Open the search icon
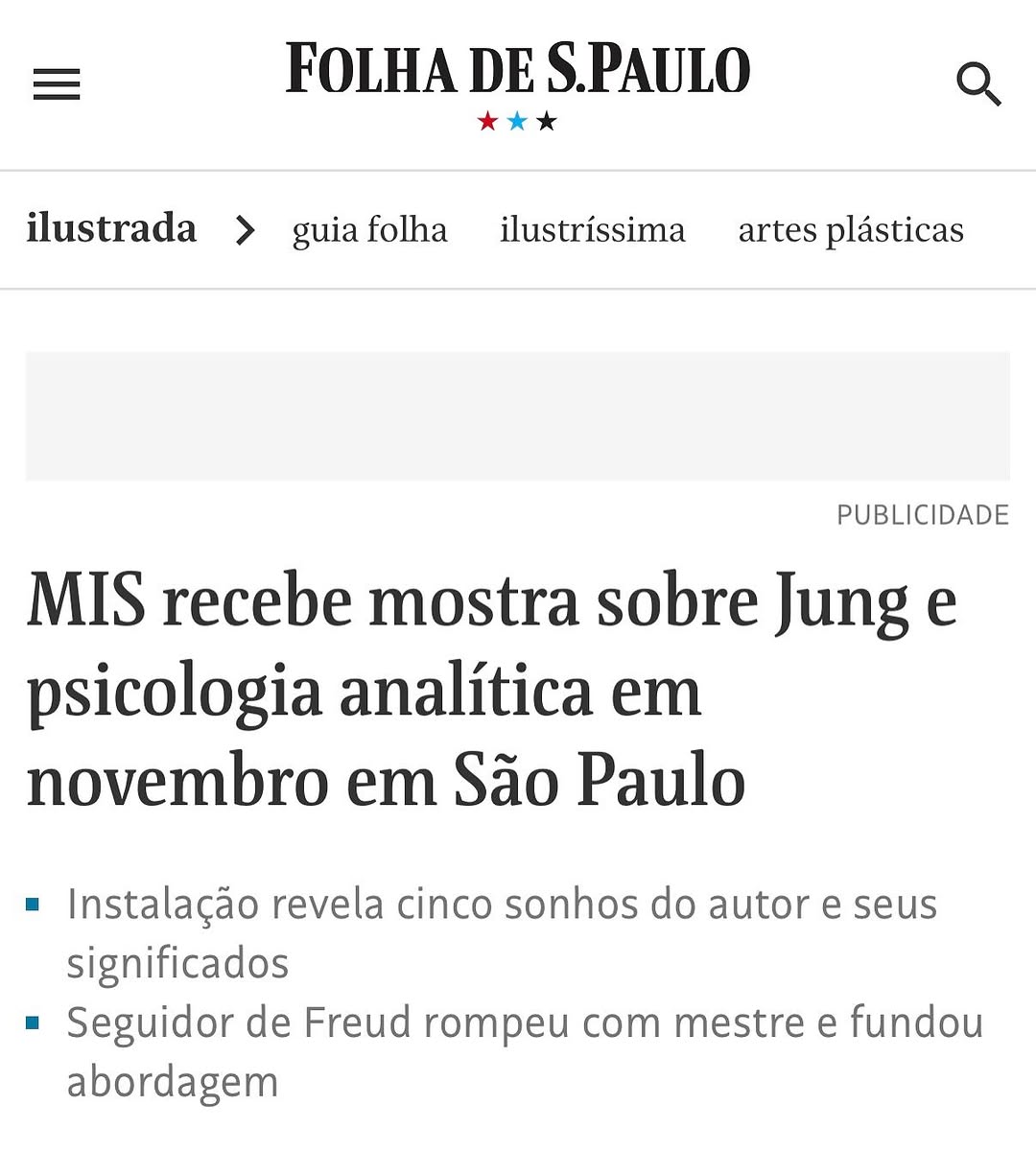 coord(978,84)
